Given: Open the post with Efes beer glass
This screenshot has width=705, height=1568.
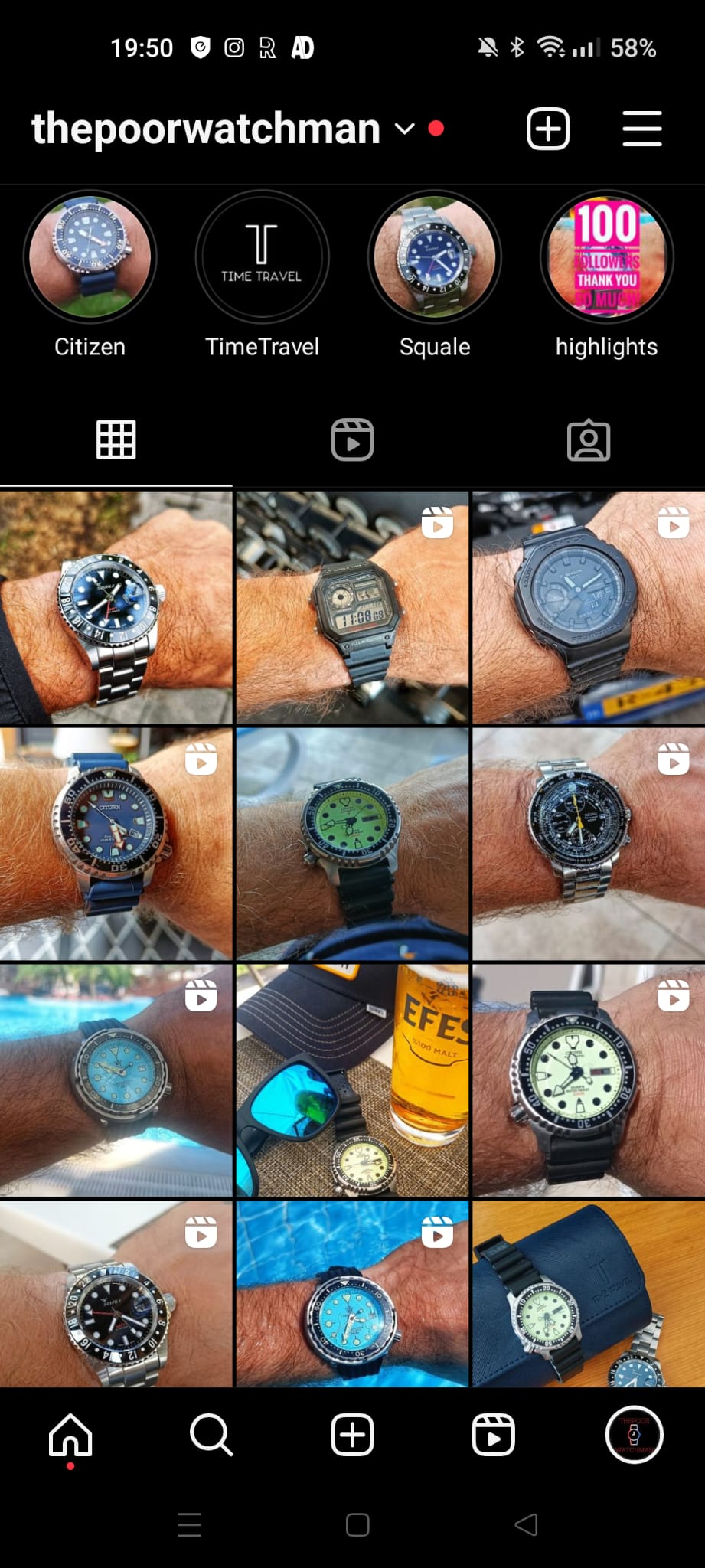Looking at the screenshot, I should click(x=352, y=1080).
